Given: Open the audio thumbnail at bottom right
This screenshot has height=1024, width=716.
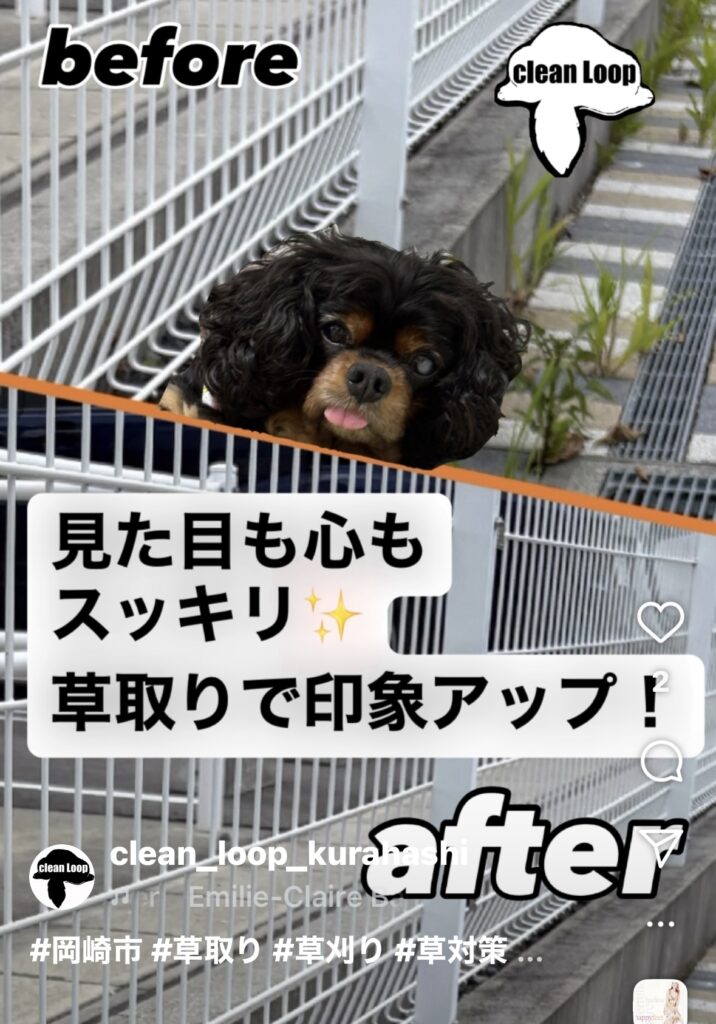Looking at the screenshot, I should click(x=660, y=1002).
